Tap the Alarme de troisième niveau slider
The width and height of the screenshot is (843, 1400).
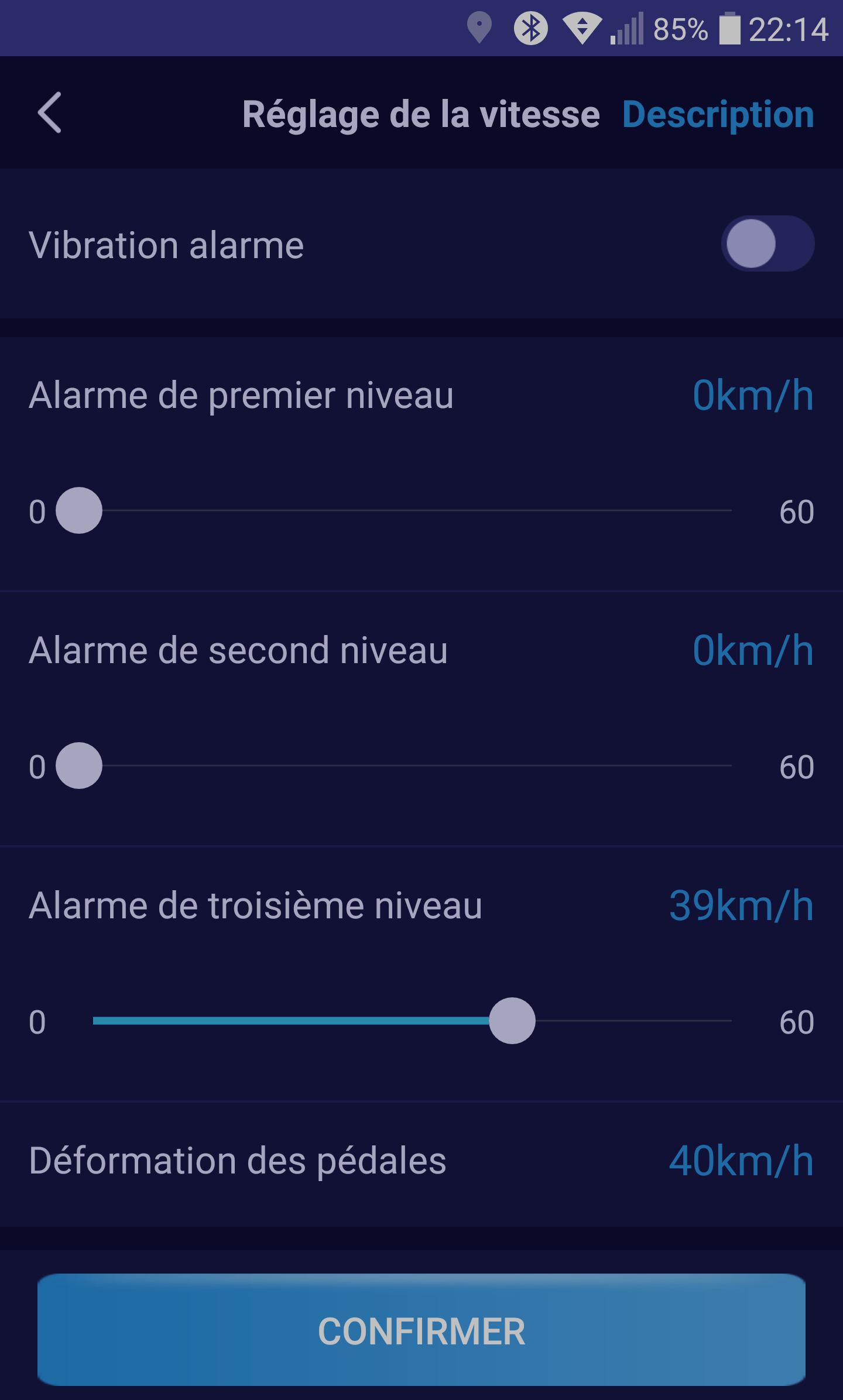click(x=412, y=1021)
